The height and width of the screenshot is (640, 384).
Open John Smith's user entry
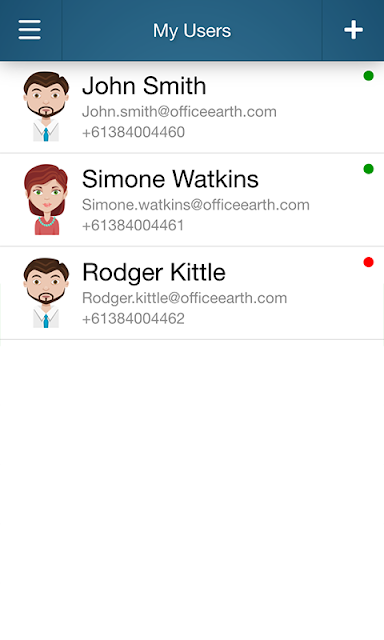point(192,107)
